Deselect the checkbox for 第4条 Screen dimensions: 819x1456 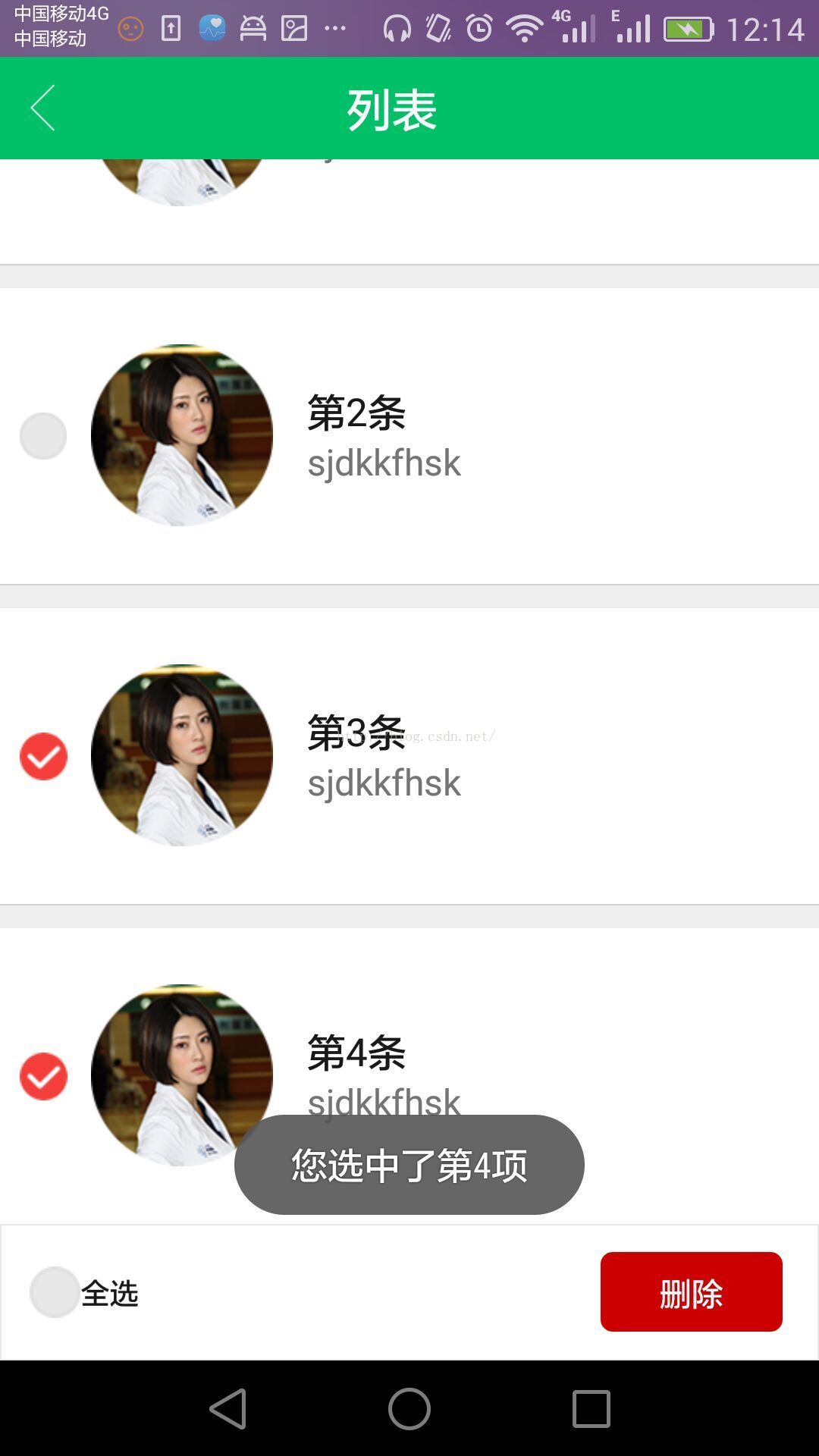click(x=43, y=1076)
